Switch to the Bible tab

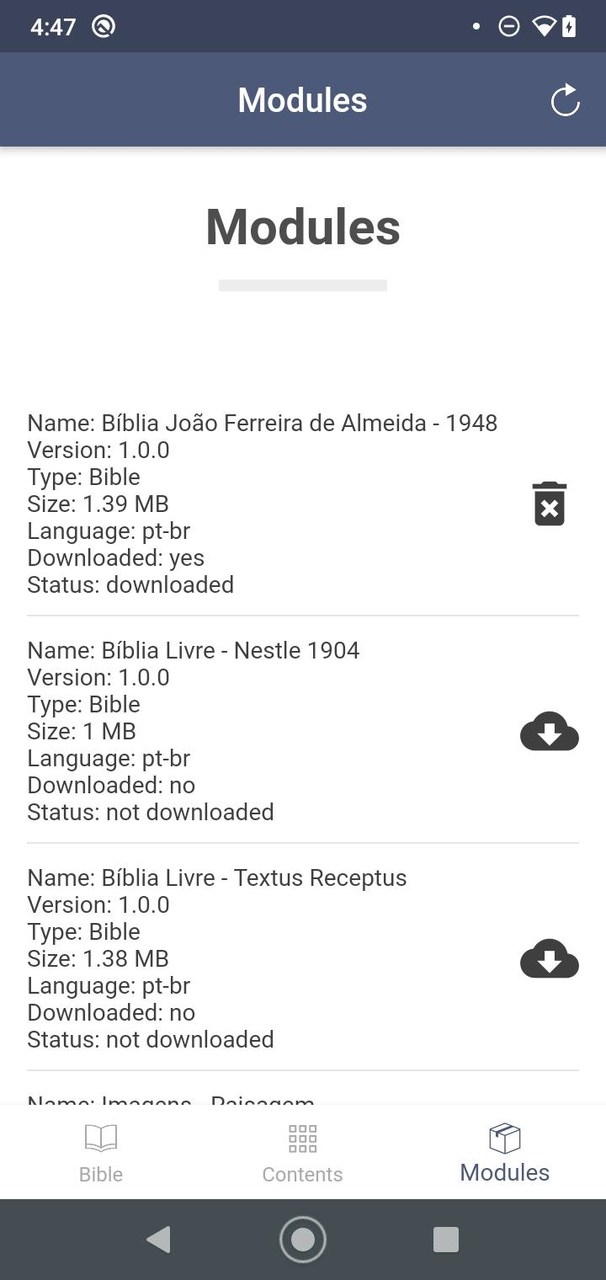pos(101,1152)
